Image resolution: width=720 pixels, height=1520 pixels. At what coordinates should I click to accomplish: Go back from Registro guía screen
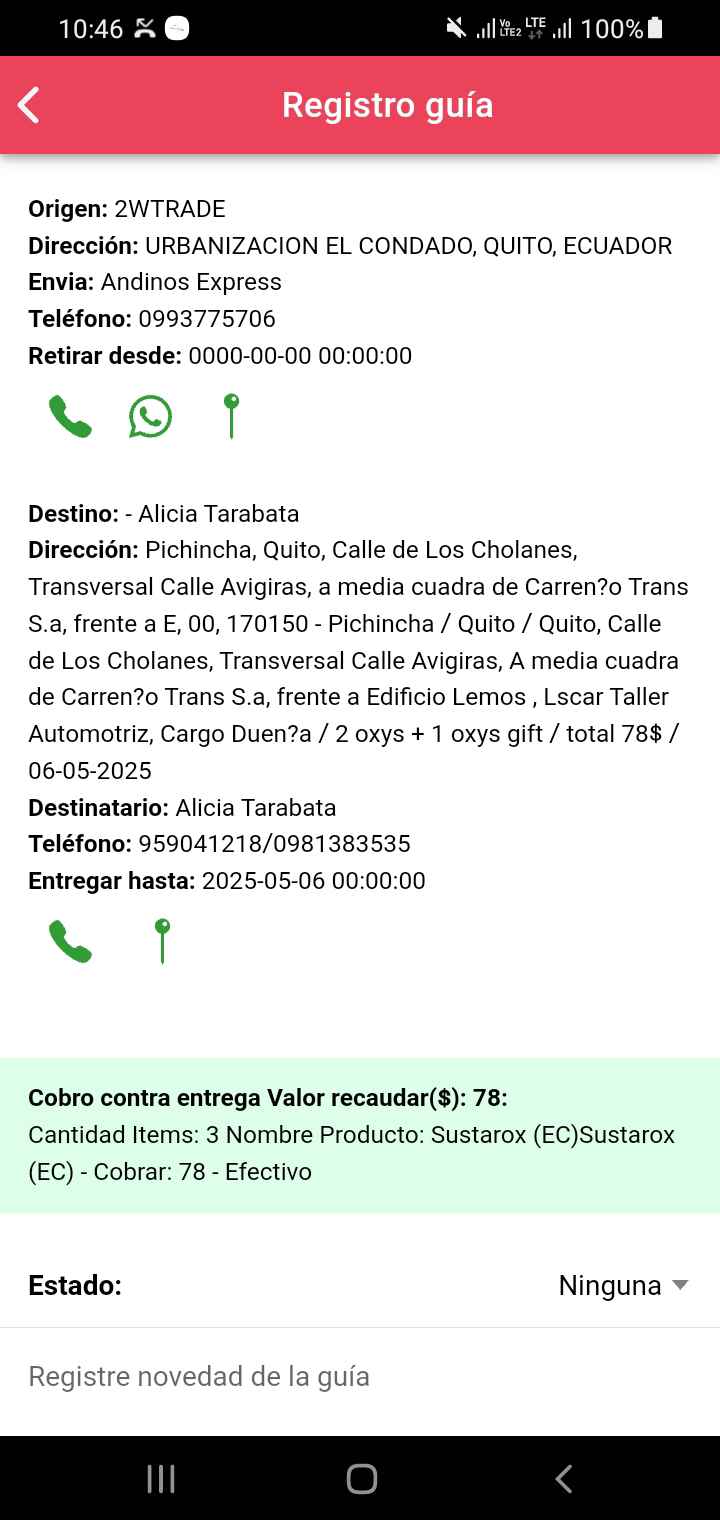tap(29, 105)
